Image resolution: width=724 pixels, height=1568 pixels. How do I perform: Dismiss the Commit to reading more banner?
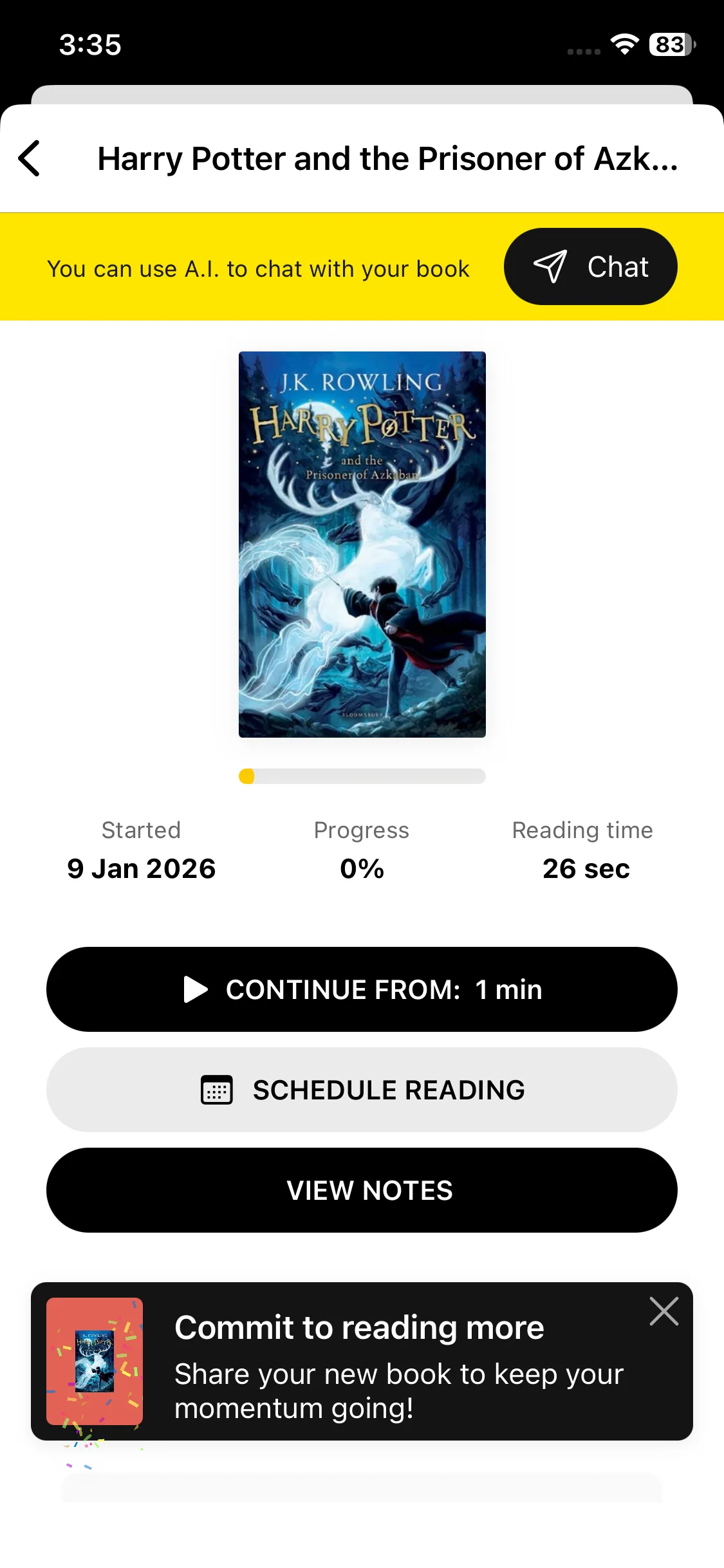(x=664, y=1311)
